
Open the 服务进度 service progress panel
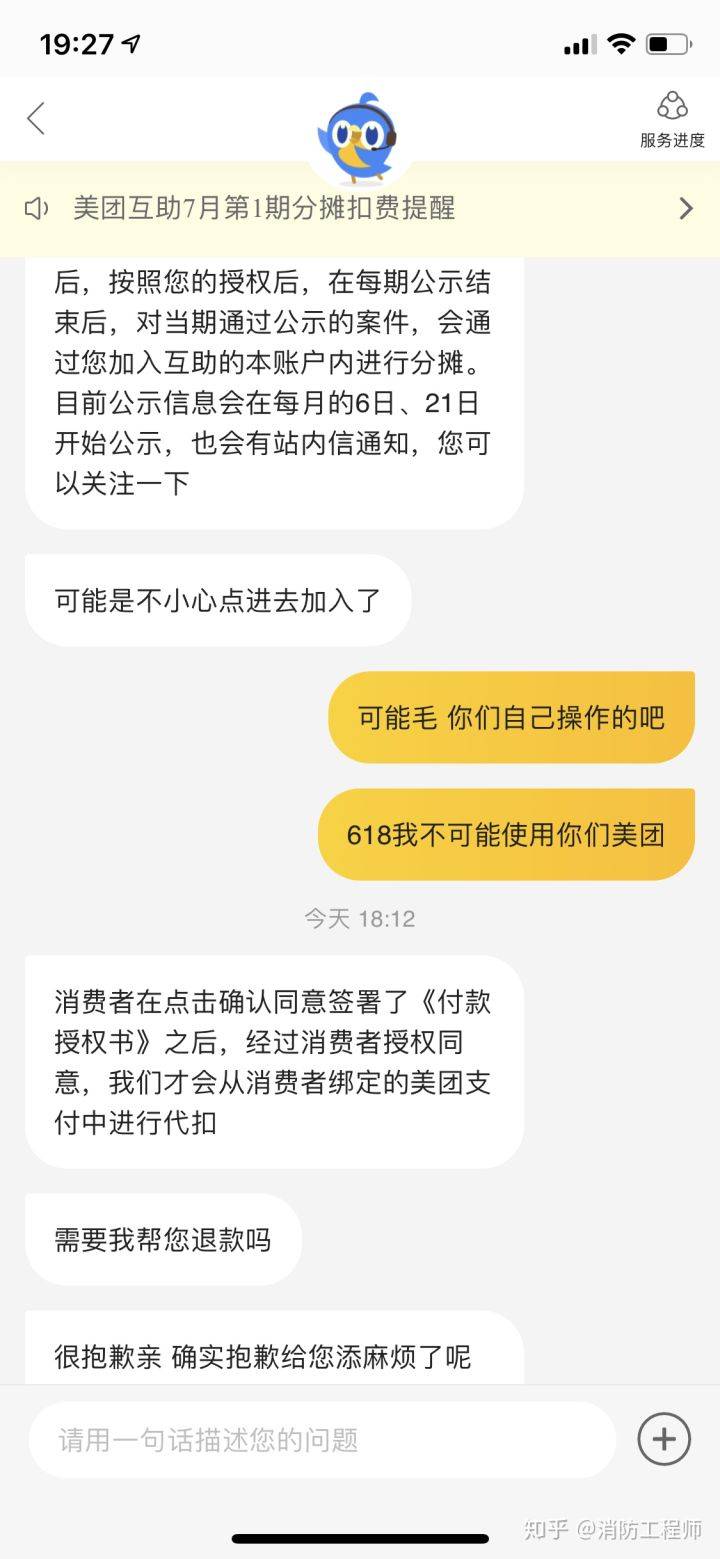coord(670,118)
